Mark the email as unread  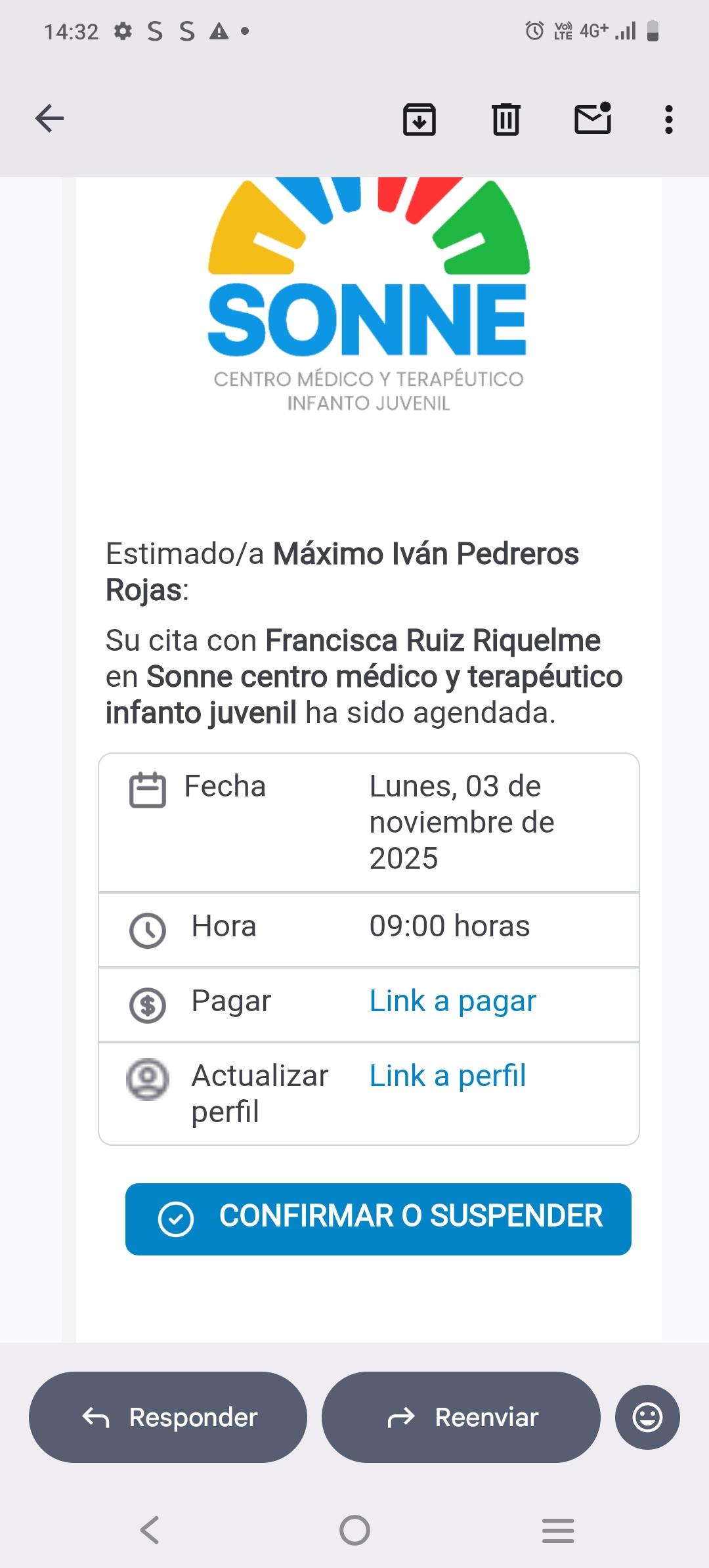593,119
